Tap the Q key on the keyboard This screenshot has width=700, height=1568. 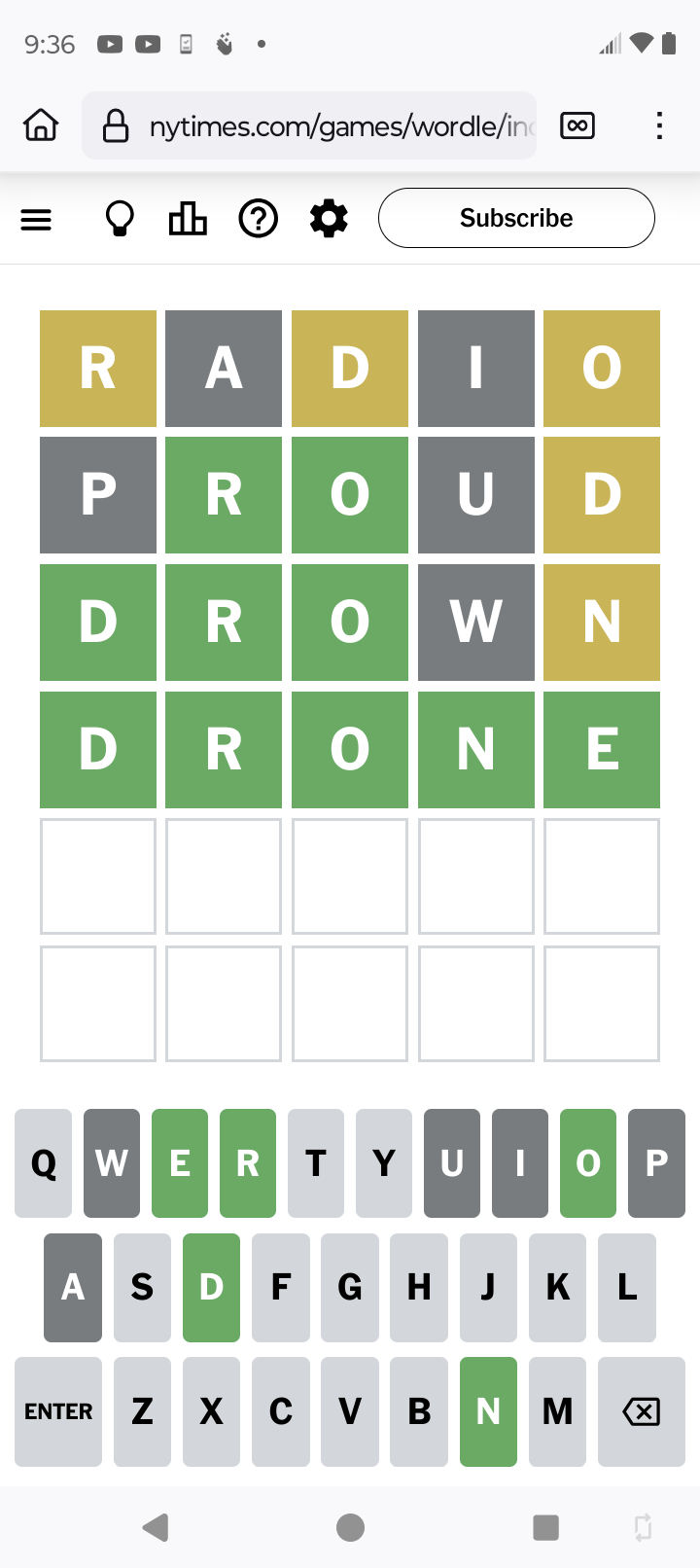(44, 1163)
